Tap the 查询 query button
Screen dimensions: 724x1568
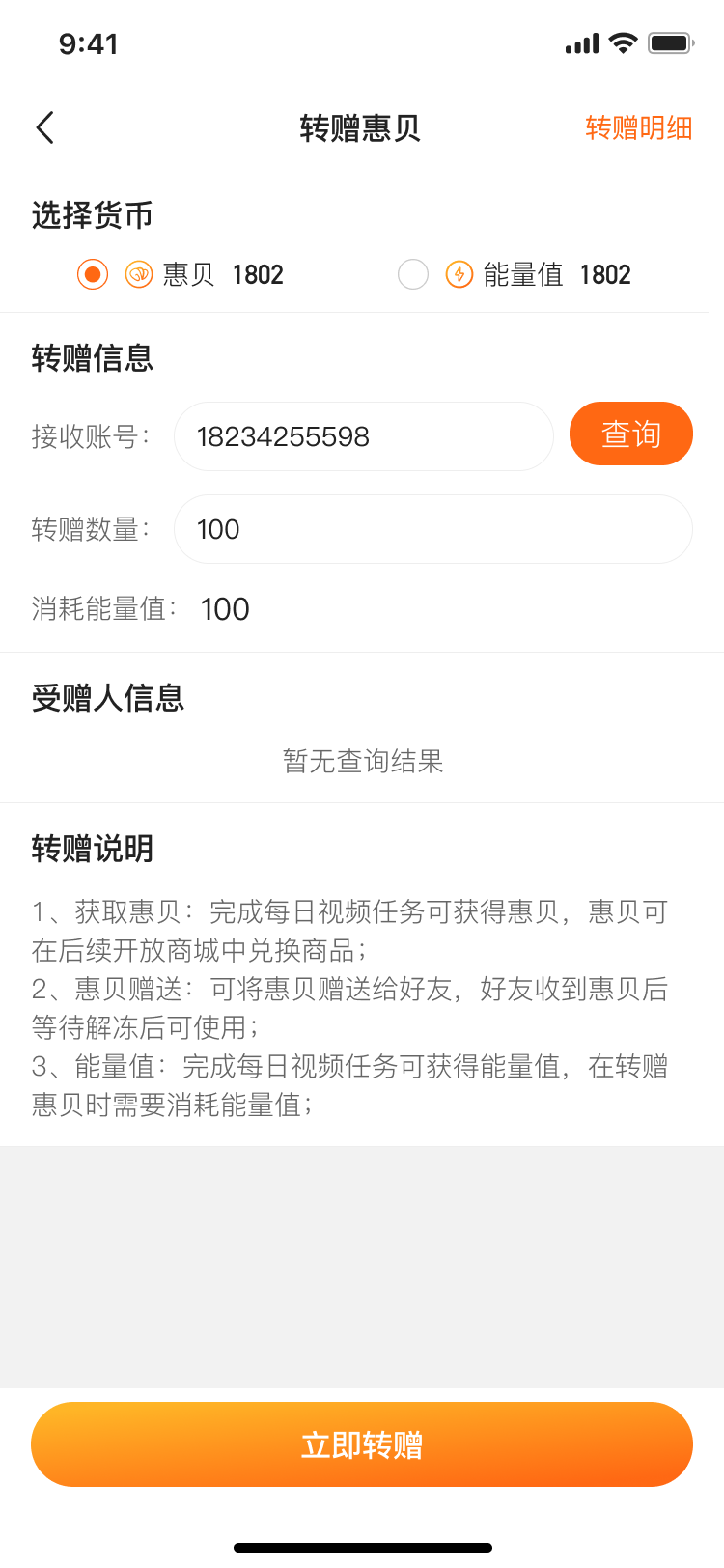(x=631, y=434)
